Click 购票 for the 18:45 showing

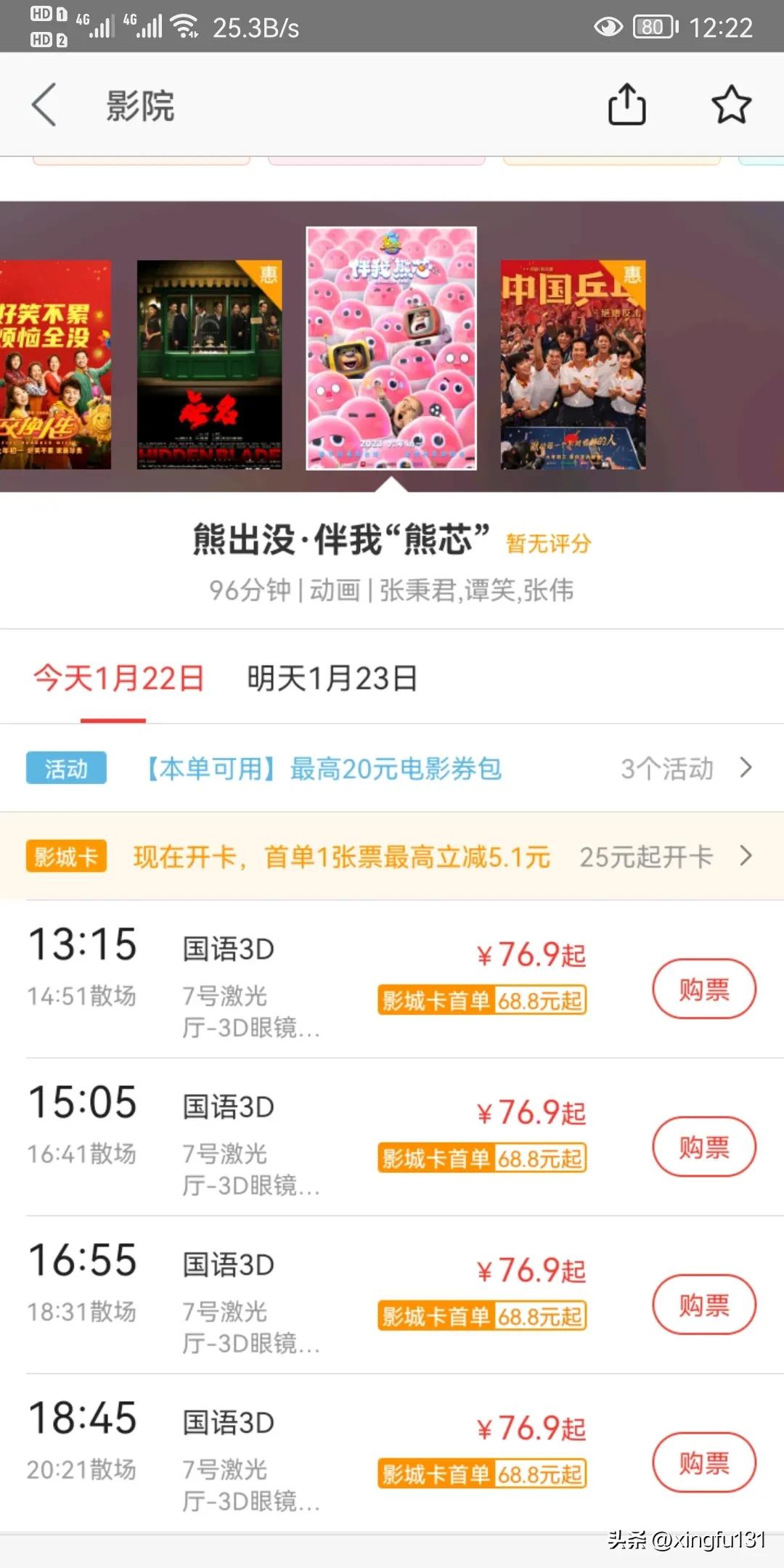(703, 1461)
